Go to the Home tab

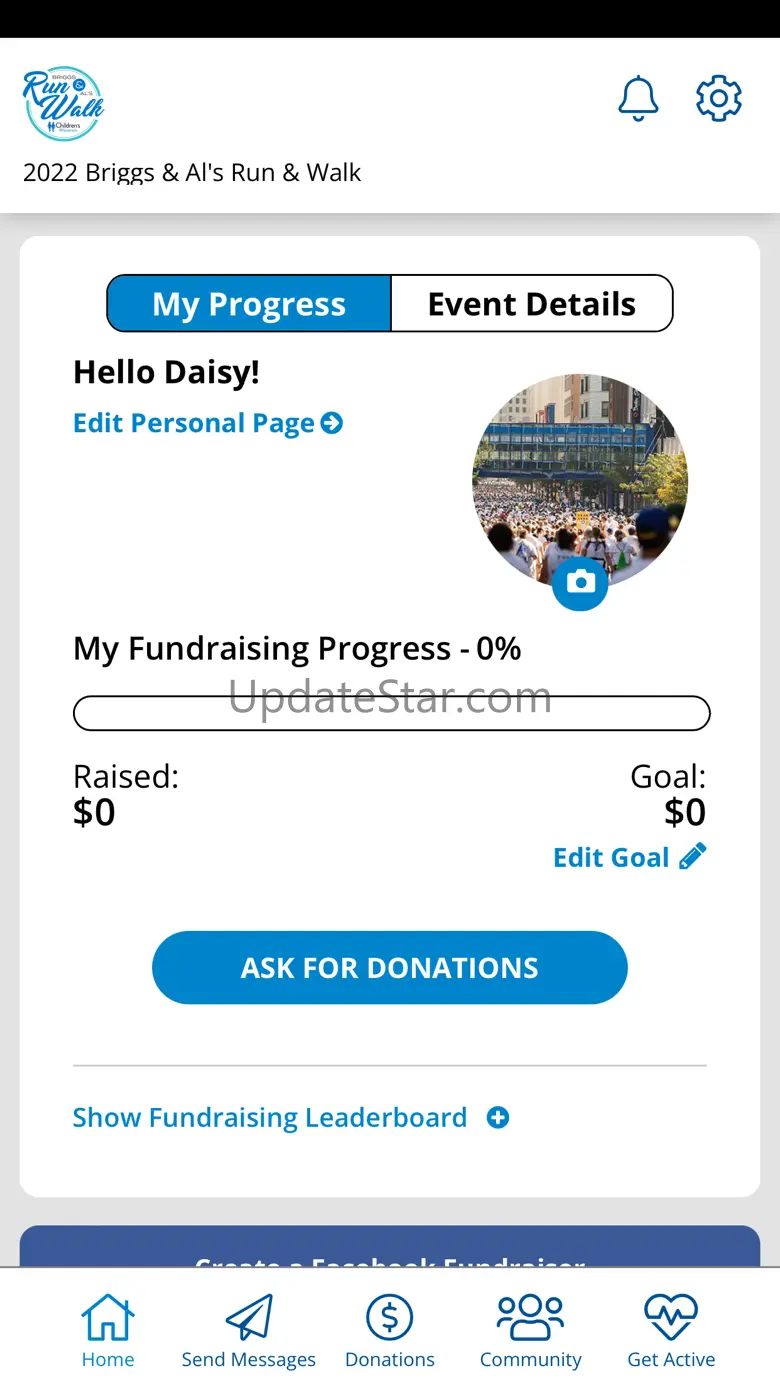(108, 1330)
